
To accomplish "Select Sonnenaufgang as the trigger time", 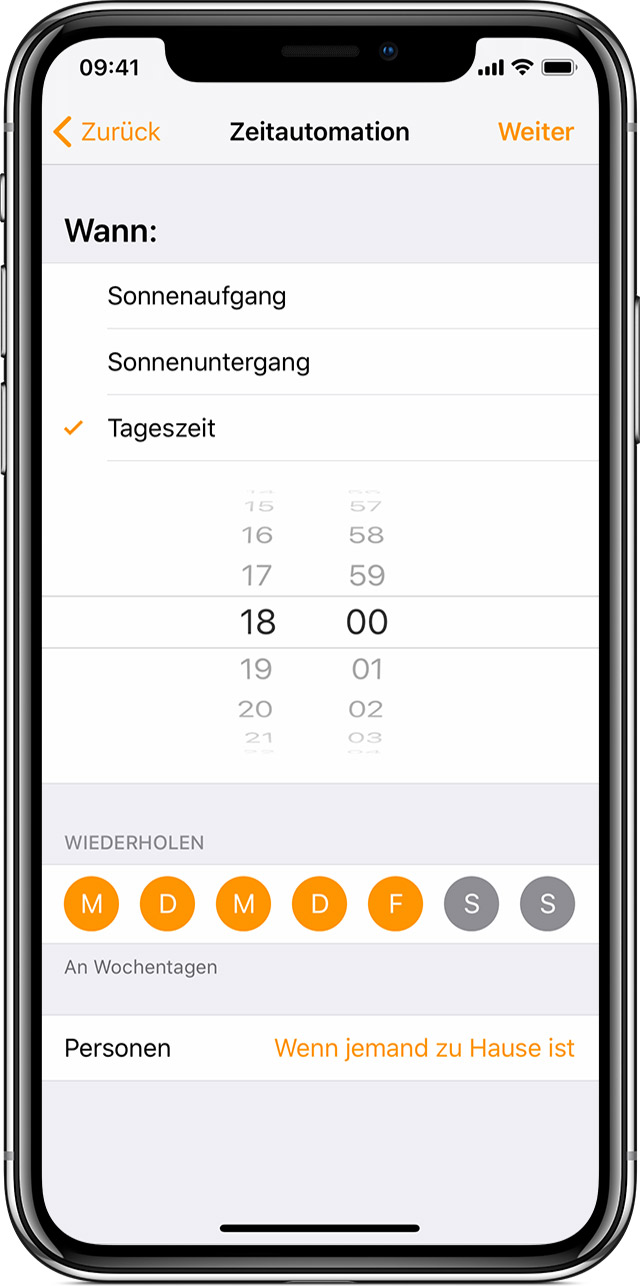I will 197,296.
